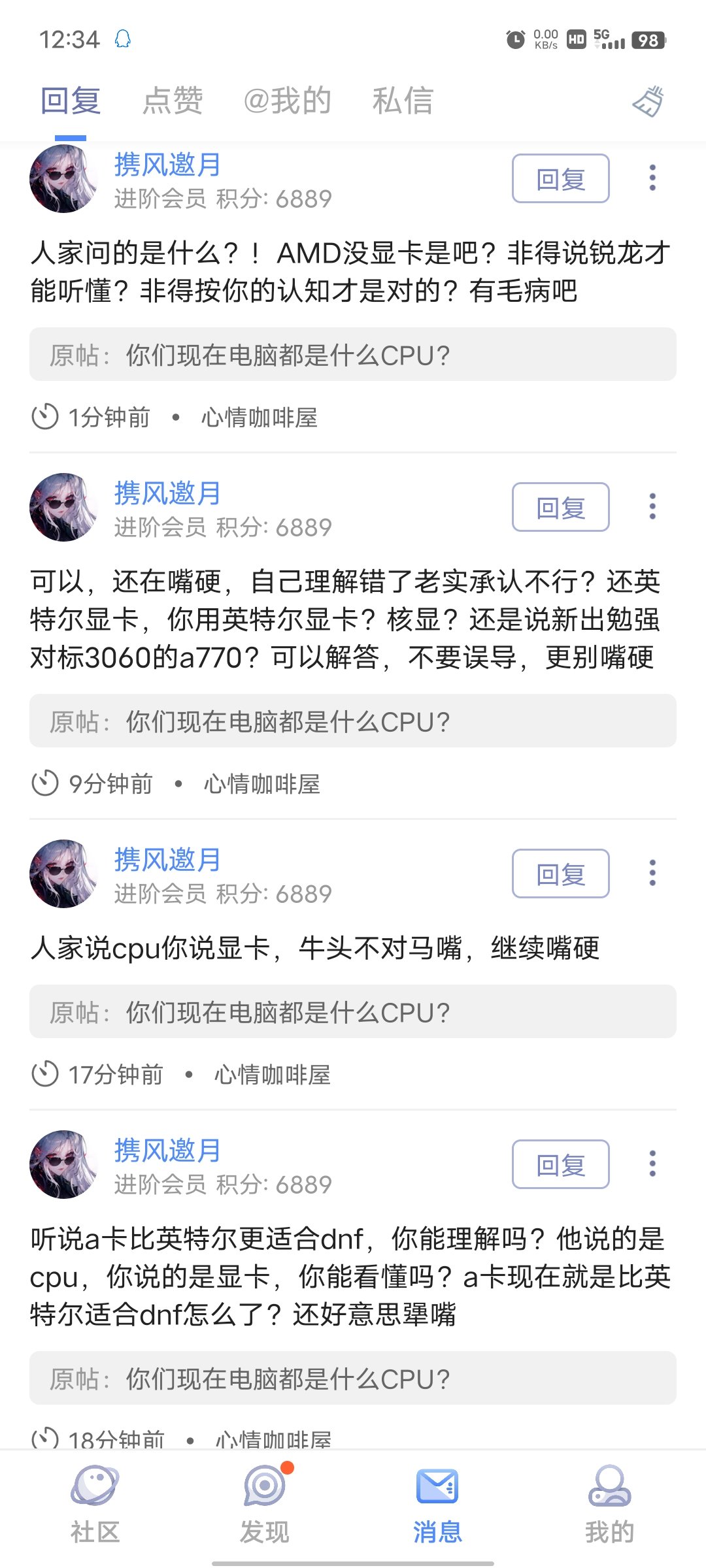
Task: Switch to the 点赞 tab
Action: (173, 101)
